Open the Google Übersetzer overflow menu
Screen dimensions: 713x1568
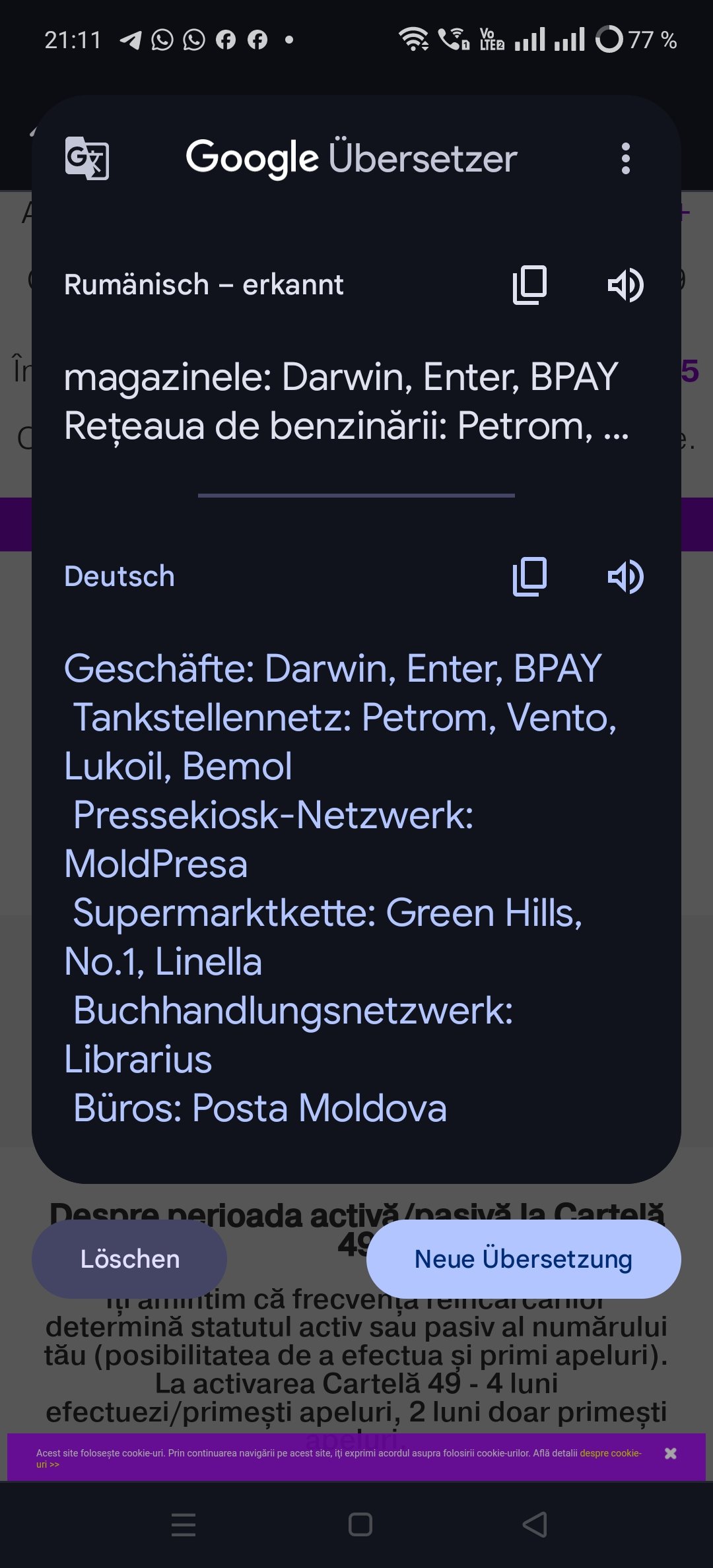(x=625, y=158)
